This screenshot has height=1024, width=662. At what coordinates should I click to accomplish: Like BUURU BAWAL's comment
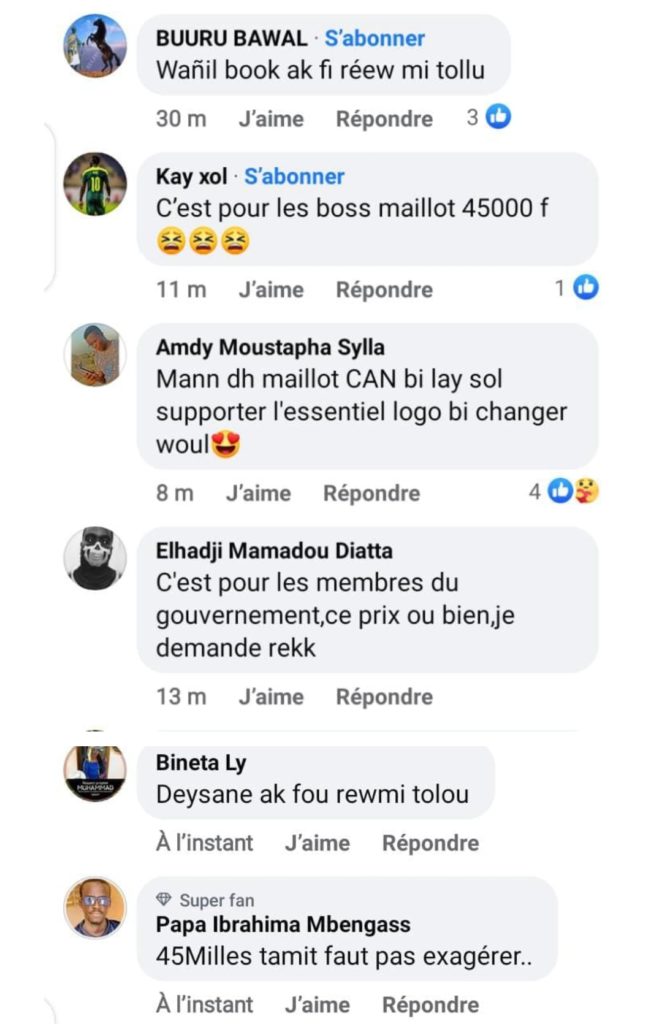(270, 119)
